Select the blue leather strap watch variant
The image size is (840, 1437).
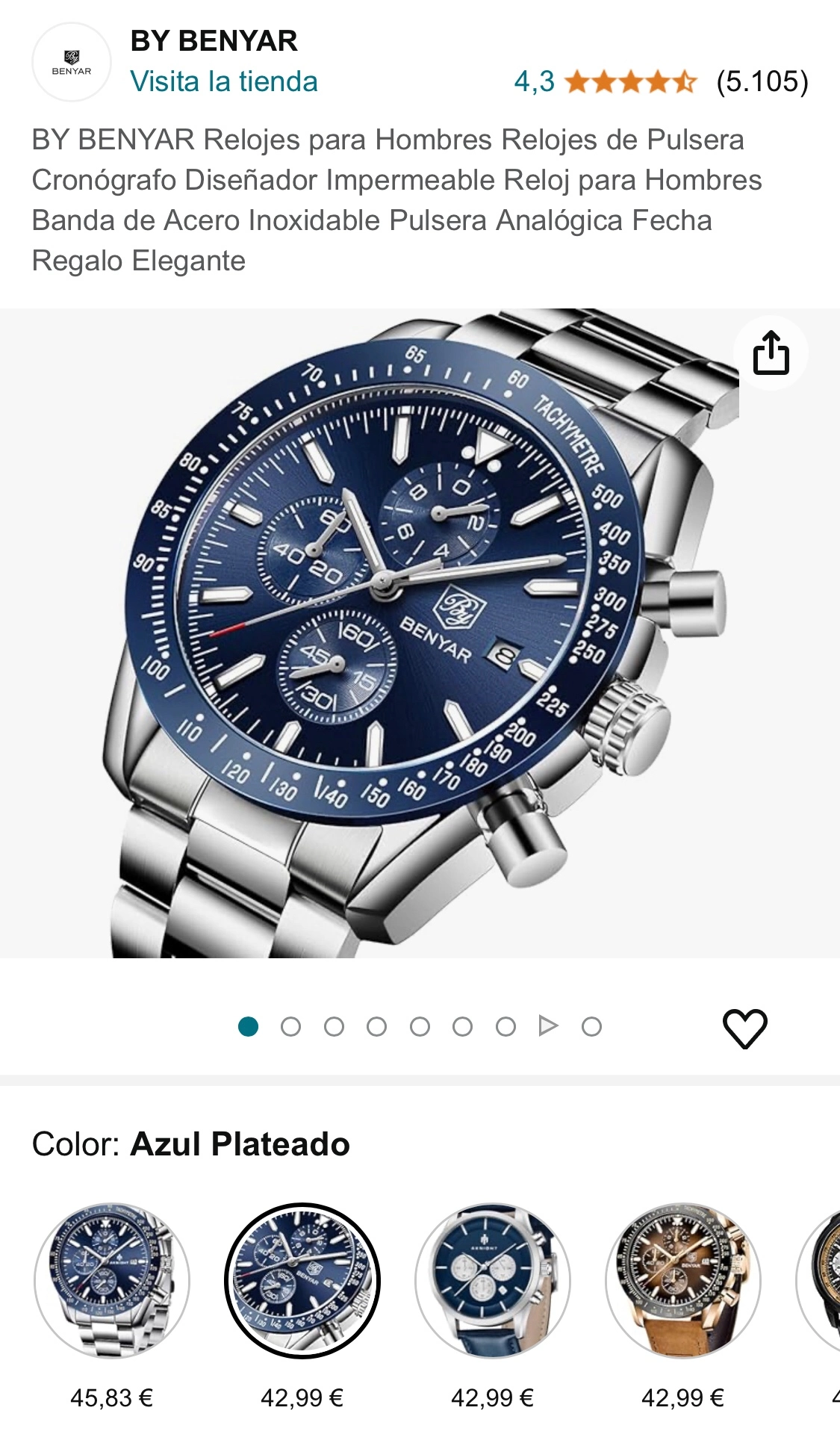click(x=493, y=1280)
